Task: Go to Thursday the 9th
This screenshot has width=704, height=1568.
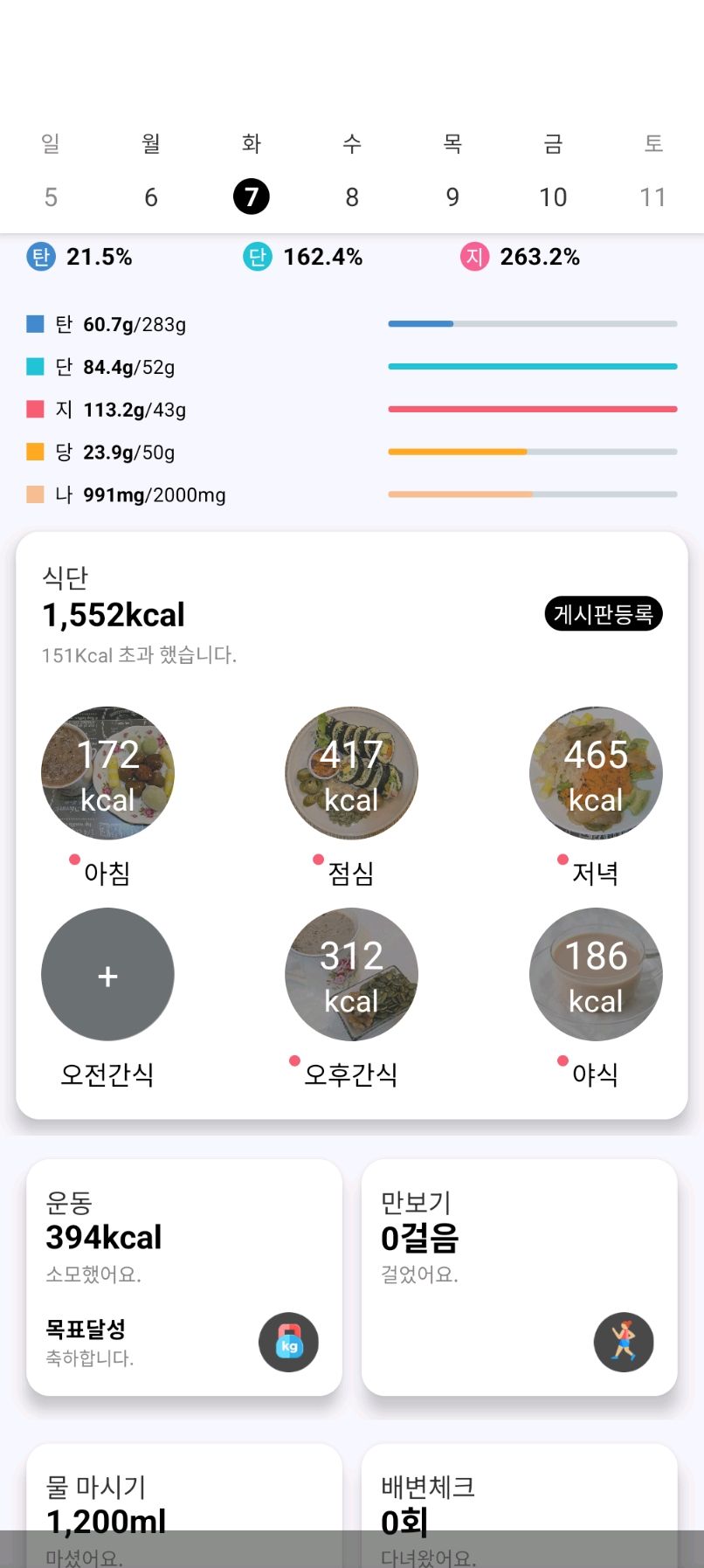Action: click(x=452, y=197)
